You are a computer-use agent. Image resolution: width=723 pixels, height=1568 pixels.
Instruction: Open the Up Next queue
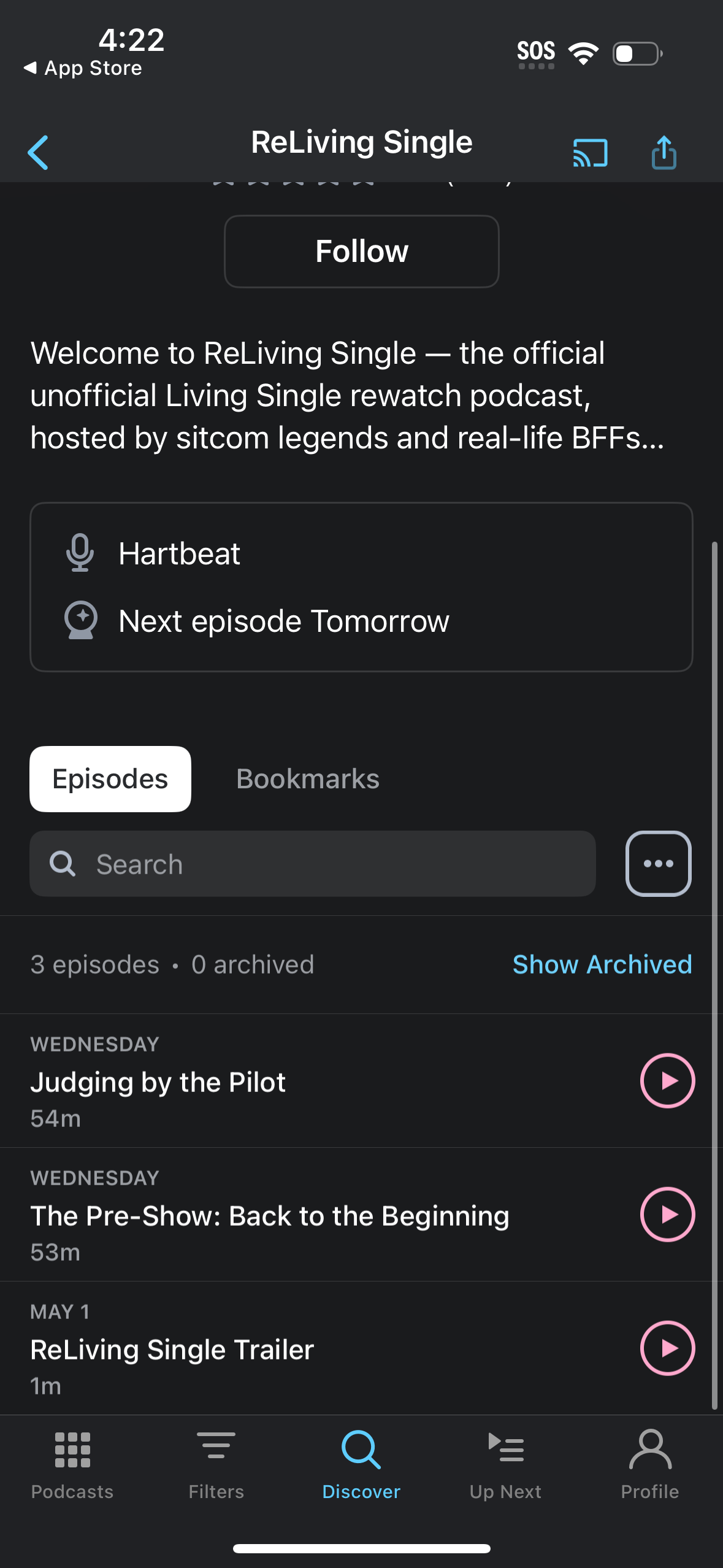point(505,1466)
